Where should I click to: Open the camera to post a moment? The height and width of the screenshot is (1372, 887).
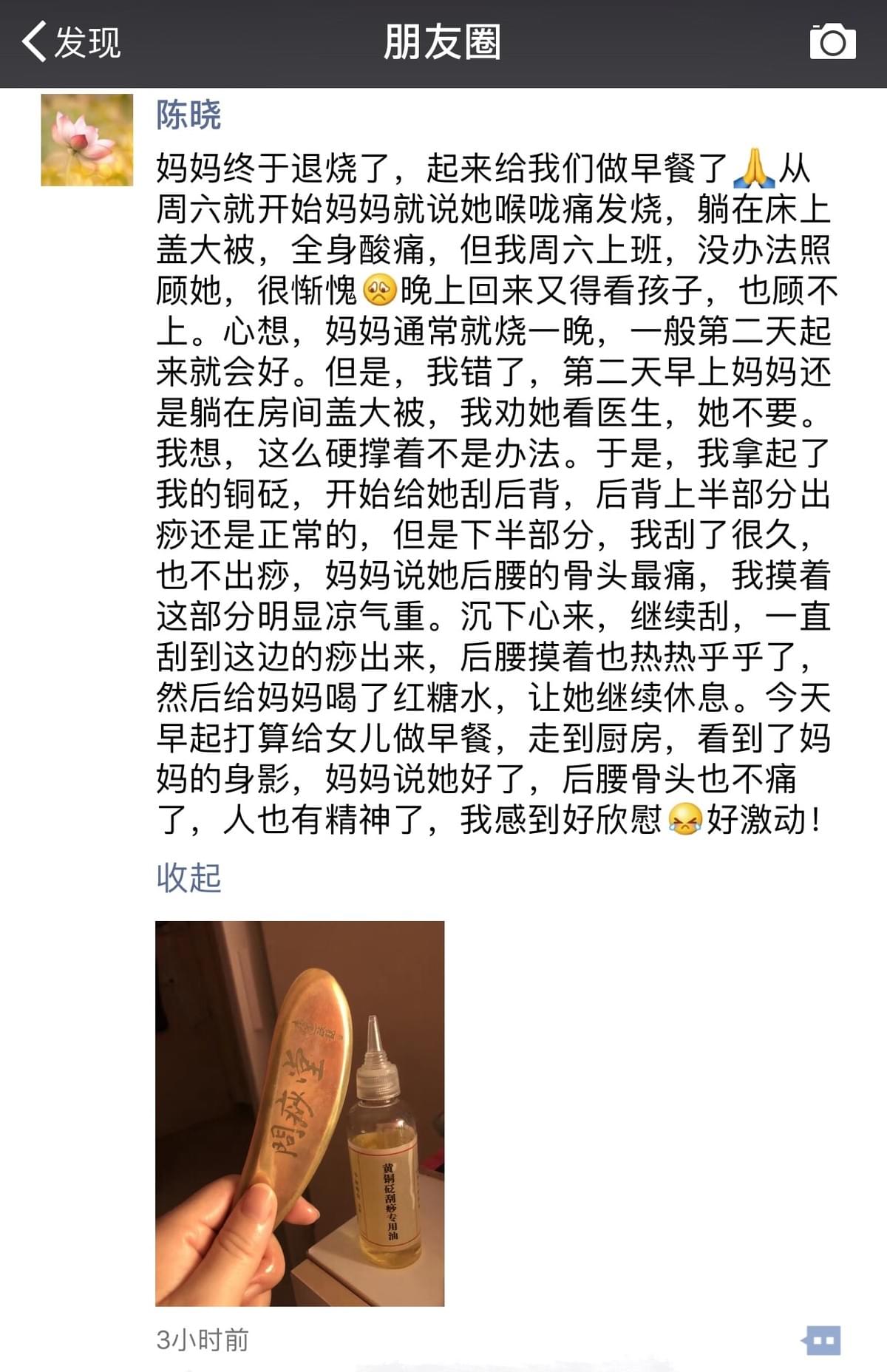[832, 42]
